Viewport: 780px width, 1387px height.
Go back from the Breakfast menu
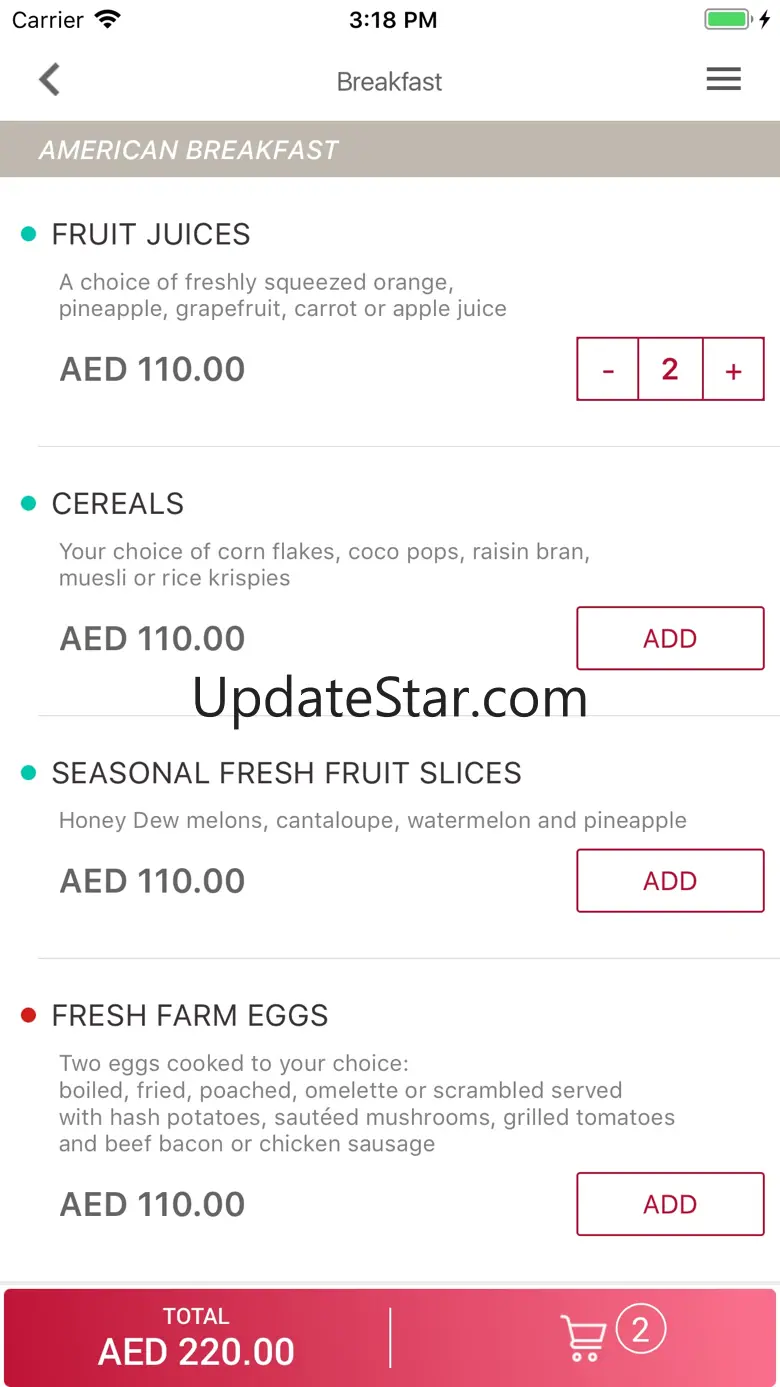tap(49, 80)
